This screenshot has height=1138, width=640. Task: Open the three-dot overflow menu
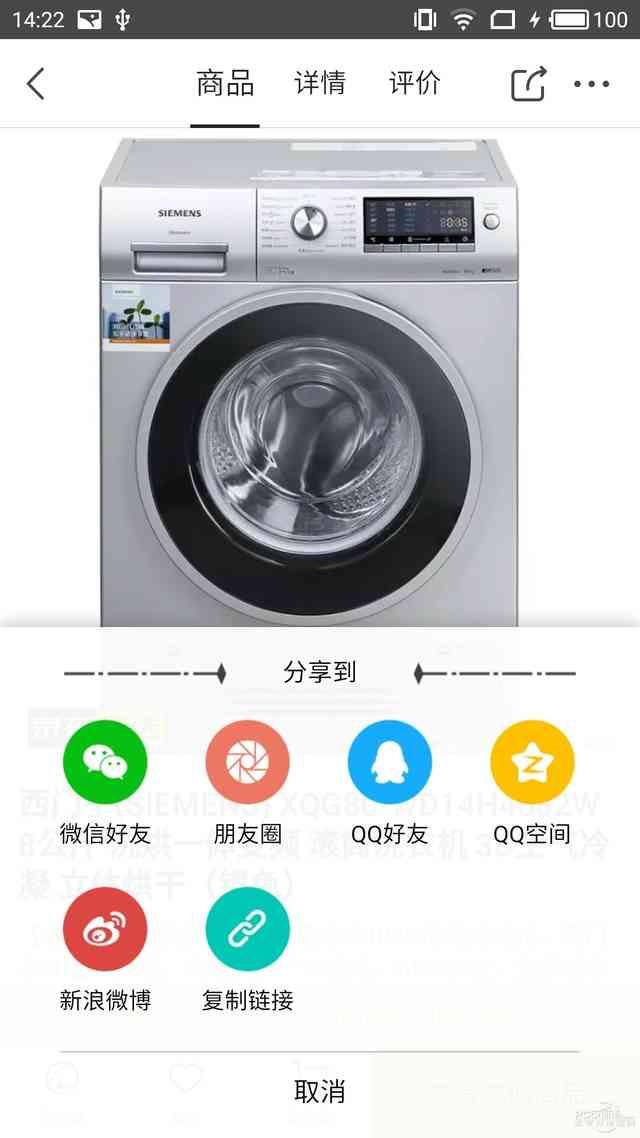point(591,84)
